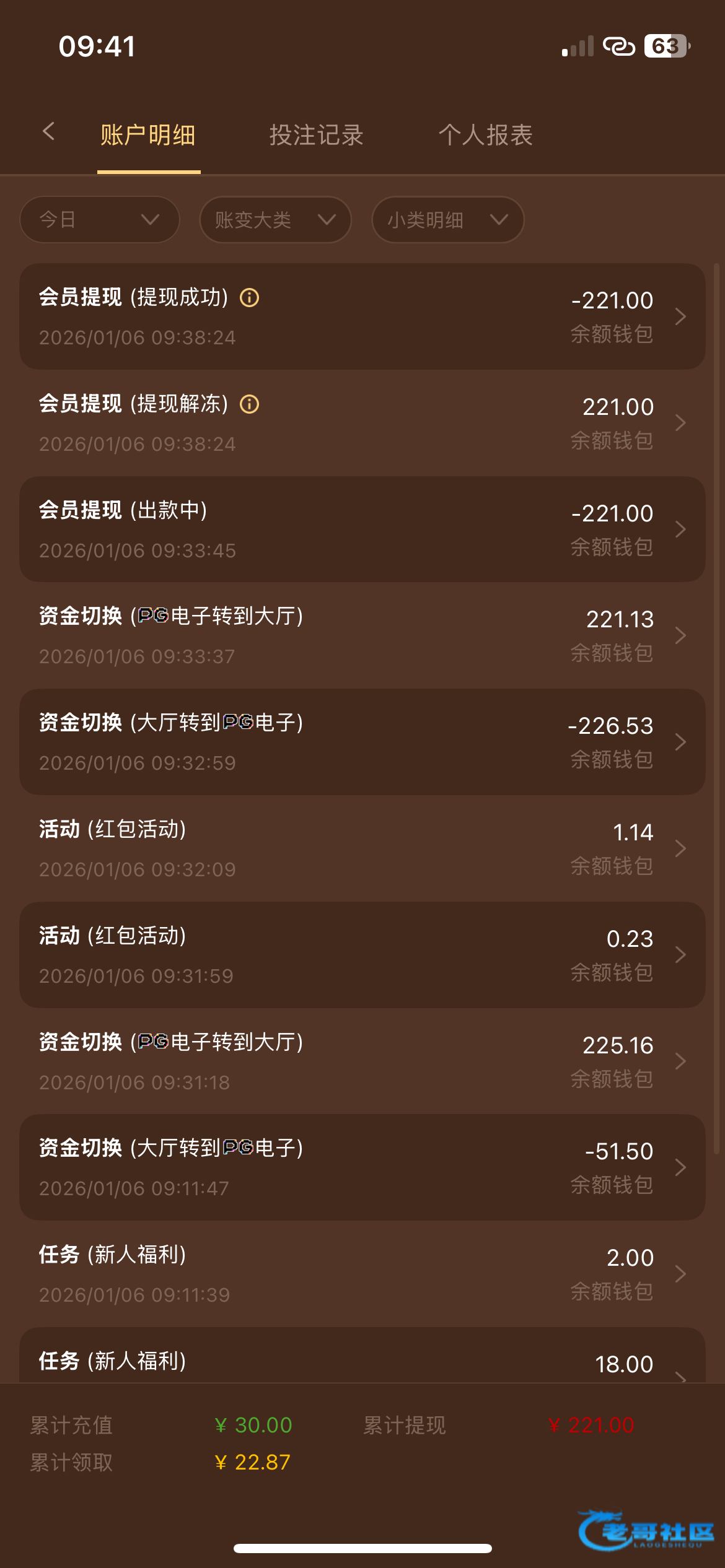Go back using the top-left arrow

(x=49, y=131)
